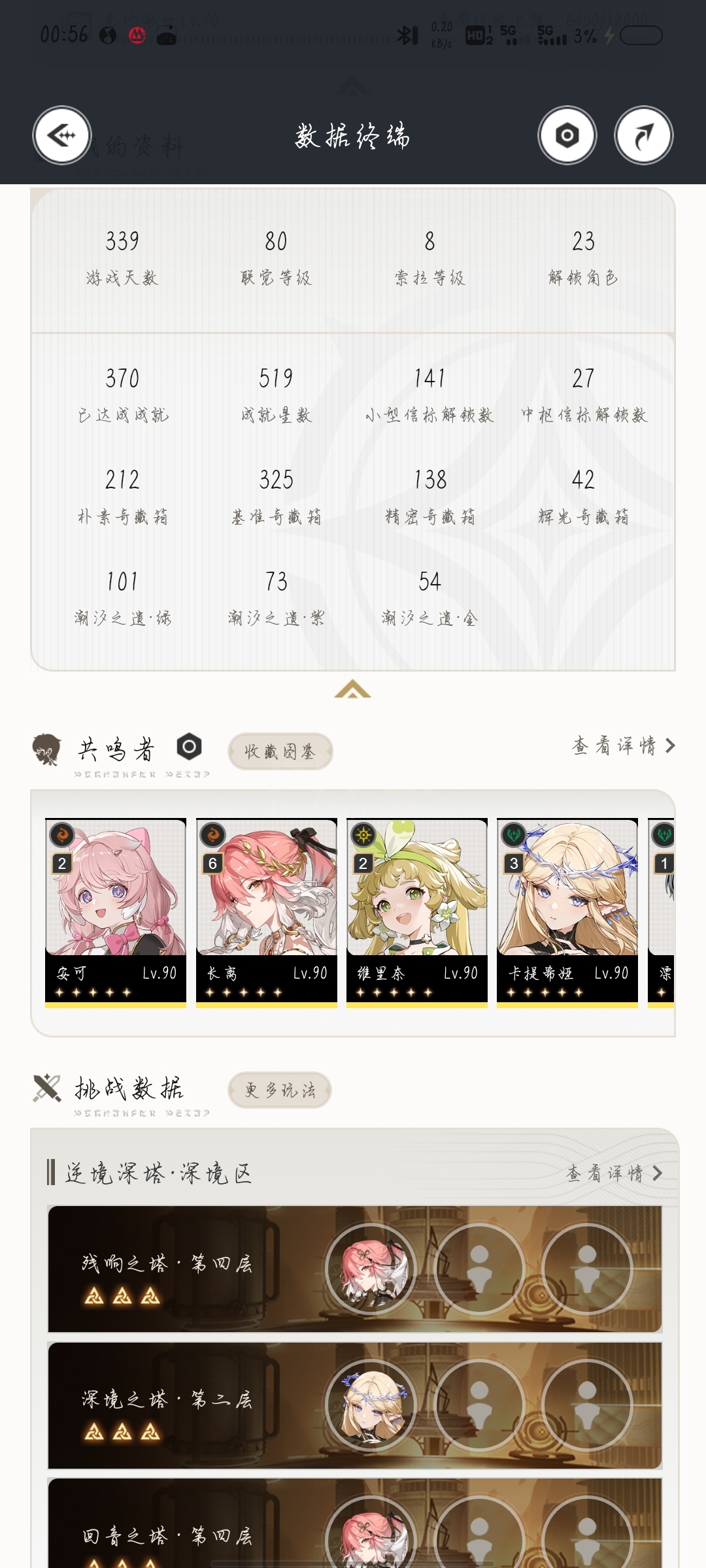The image size is (706, 1568).
Task: Open the 深境之塔·第二层 record
Action: [355, 1405]
